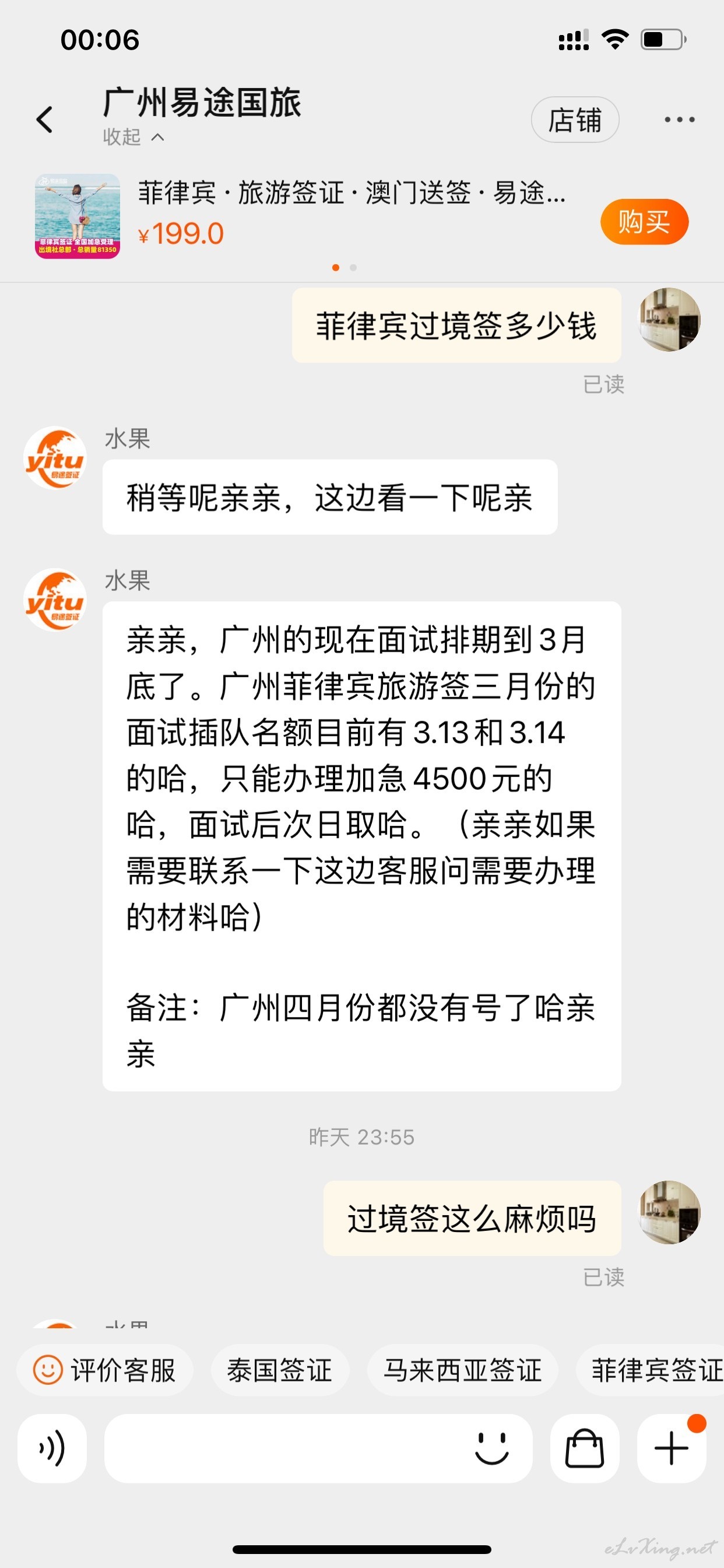The height and width of the screenshot is (1568, 724).
Task: Tap 购买 to buy the visa product
Action: point(644,222)
